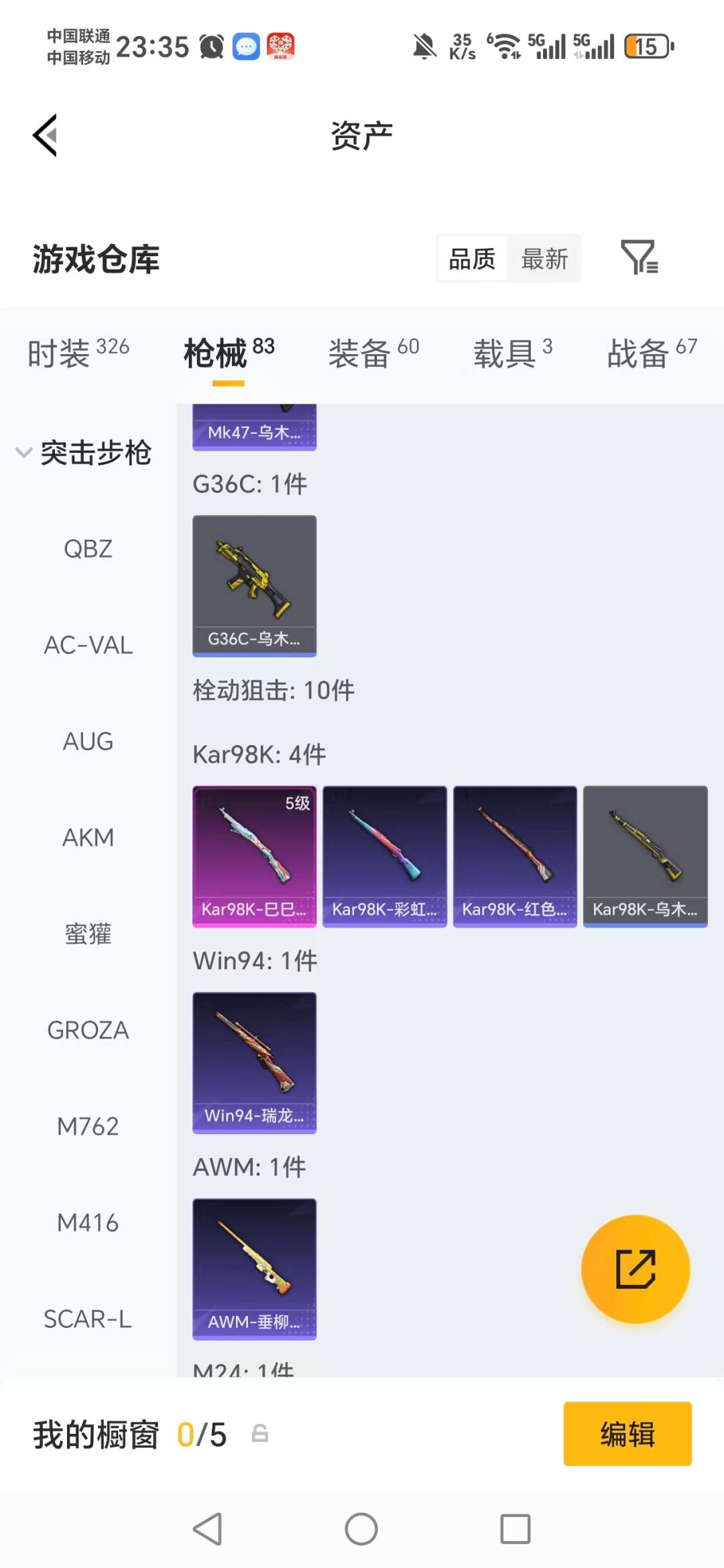Viewport: 724px width, 1568px height.
Task: Switch sorting to 最新
Action: pos(544,259)
